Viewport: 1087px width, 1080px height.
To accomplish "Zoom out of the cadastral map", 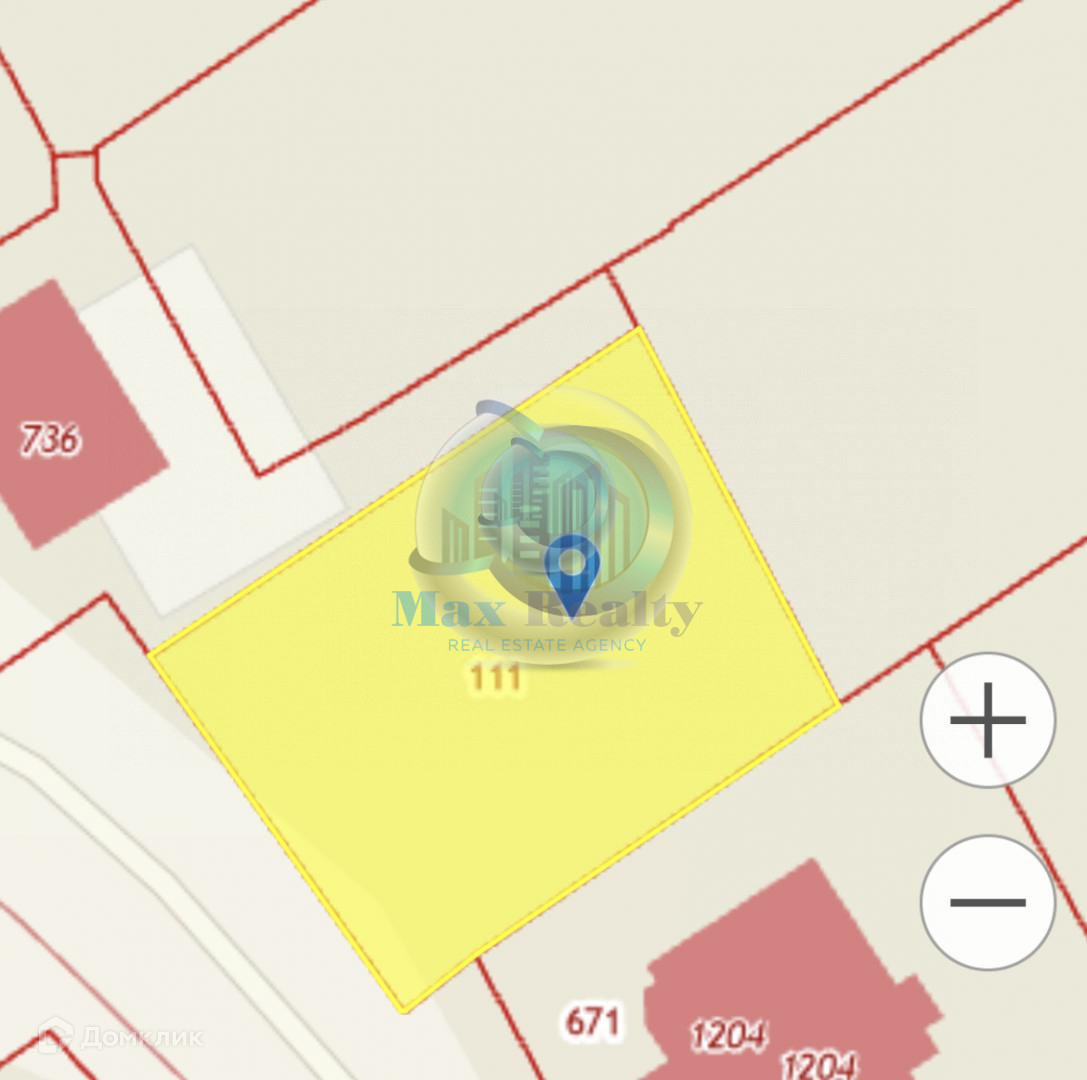I will click(x=987, y=902).
